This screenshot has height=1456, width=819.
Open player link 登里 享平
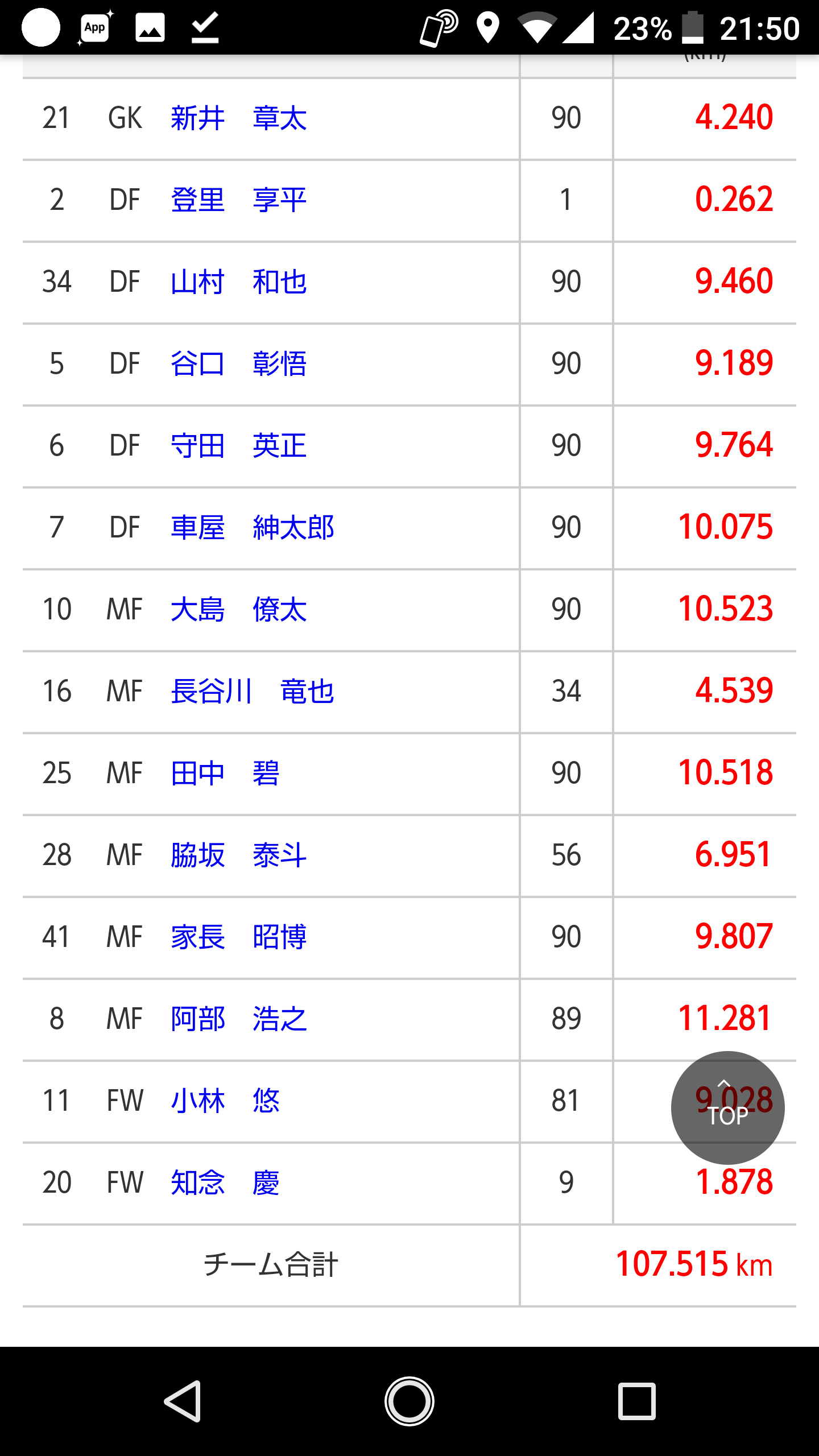tap(239, 201)
